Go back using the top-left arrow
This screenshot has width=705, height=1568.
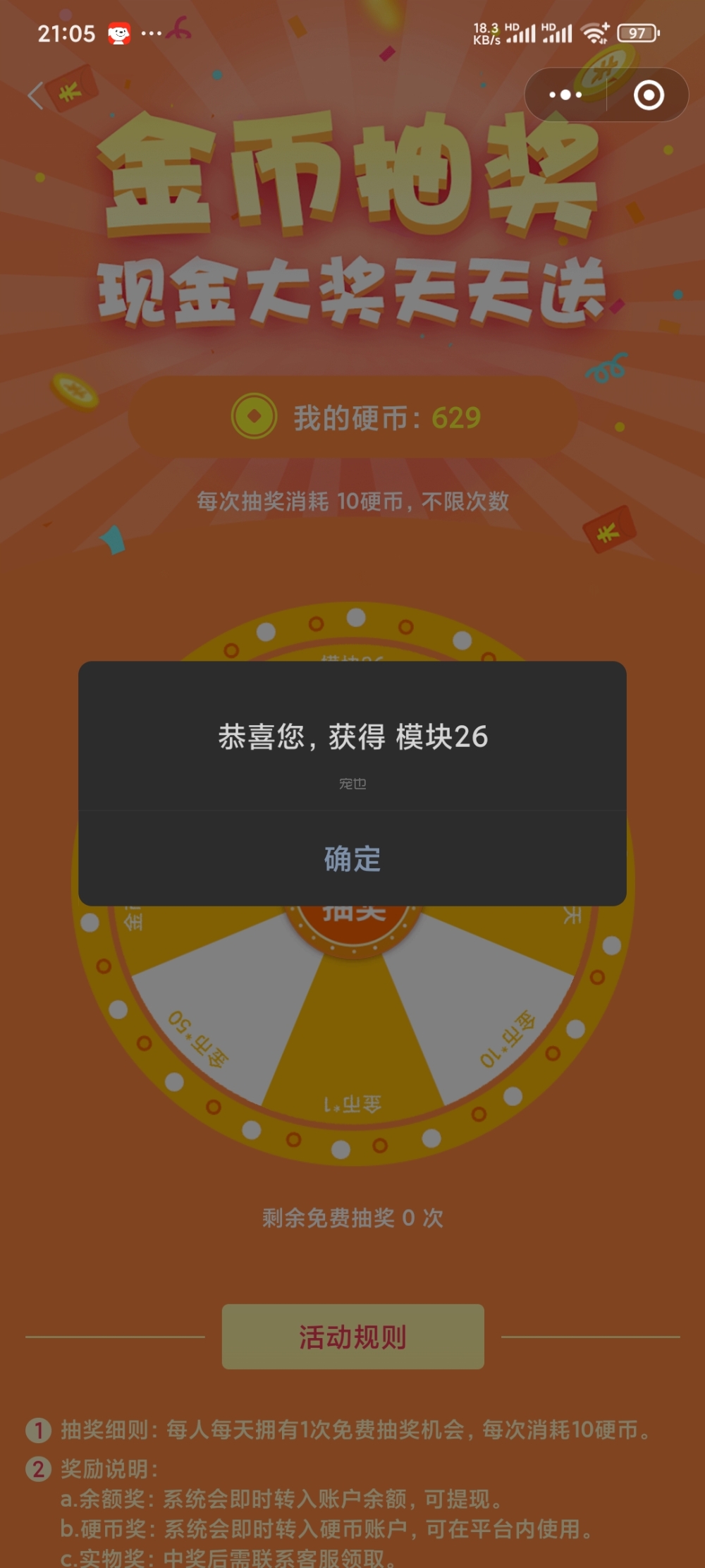point(37,95)
